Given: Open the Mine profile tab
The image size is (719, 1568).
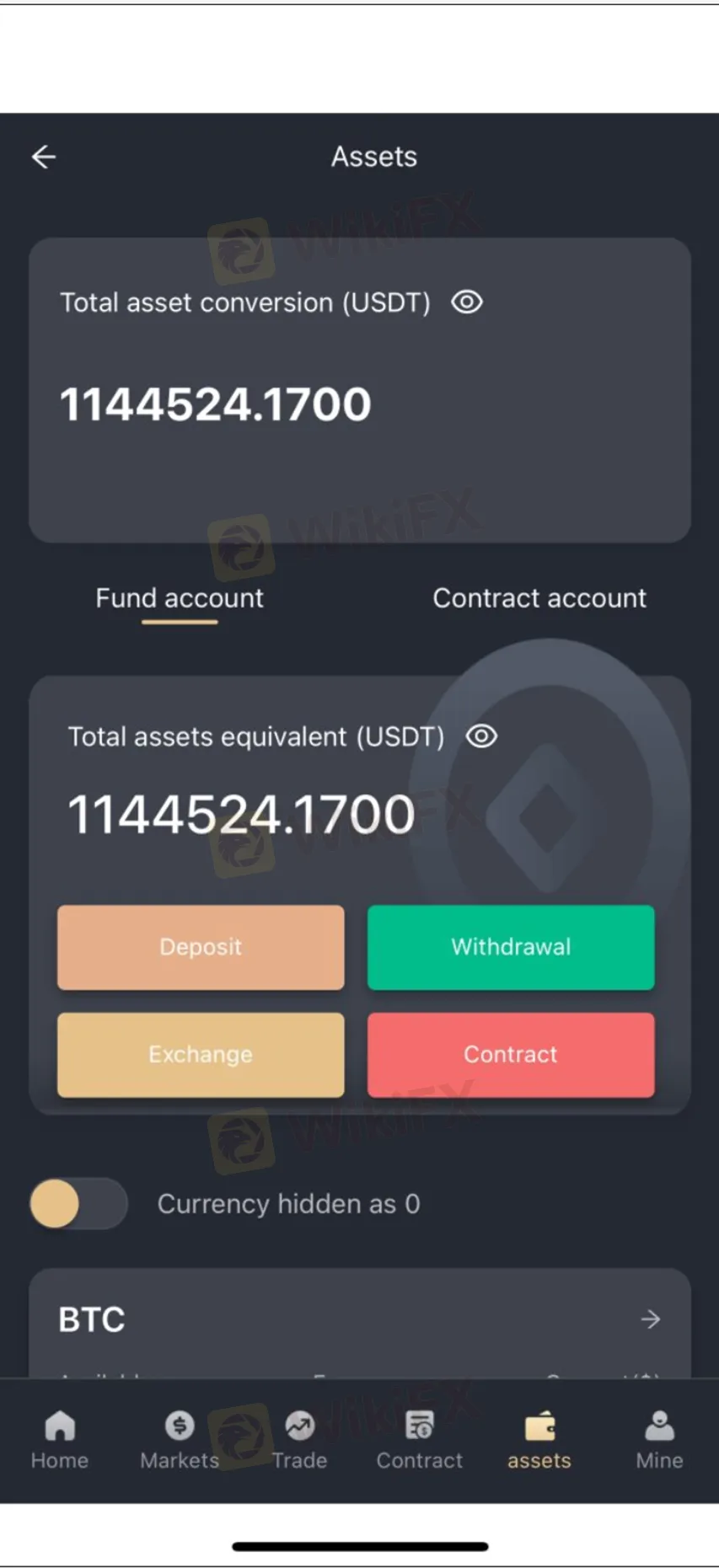Looking at the screenshot, I should (659, 1441).
